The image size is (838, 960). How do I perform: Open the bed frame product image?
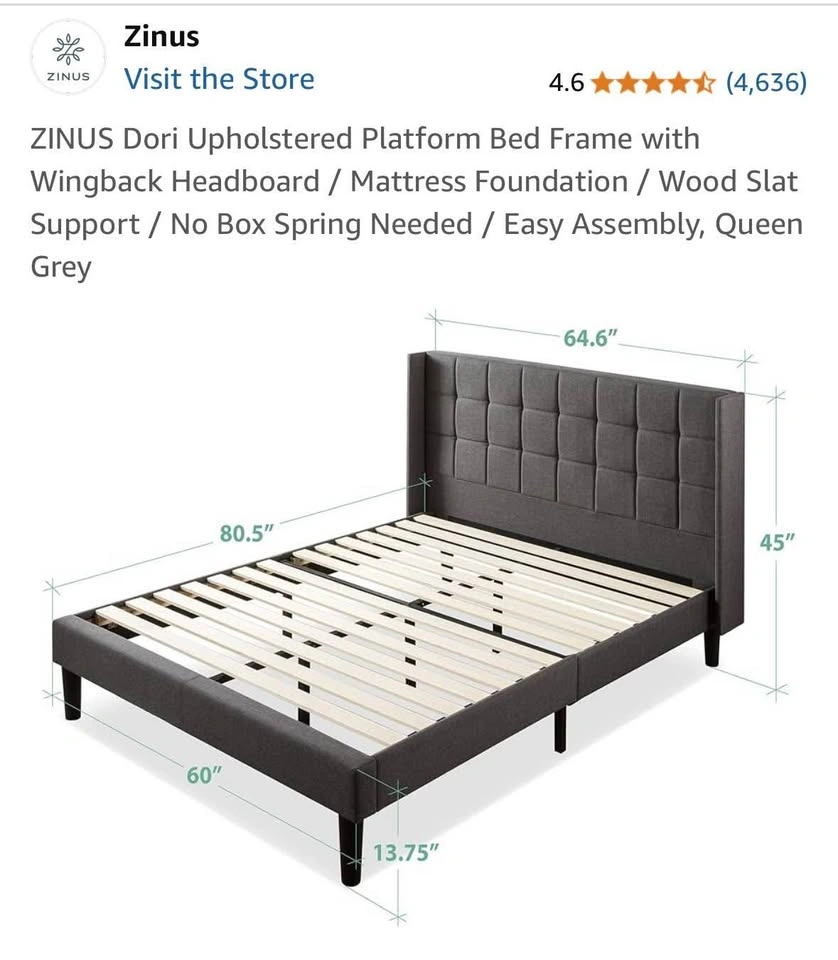[419, 610]
